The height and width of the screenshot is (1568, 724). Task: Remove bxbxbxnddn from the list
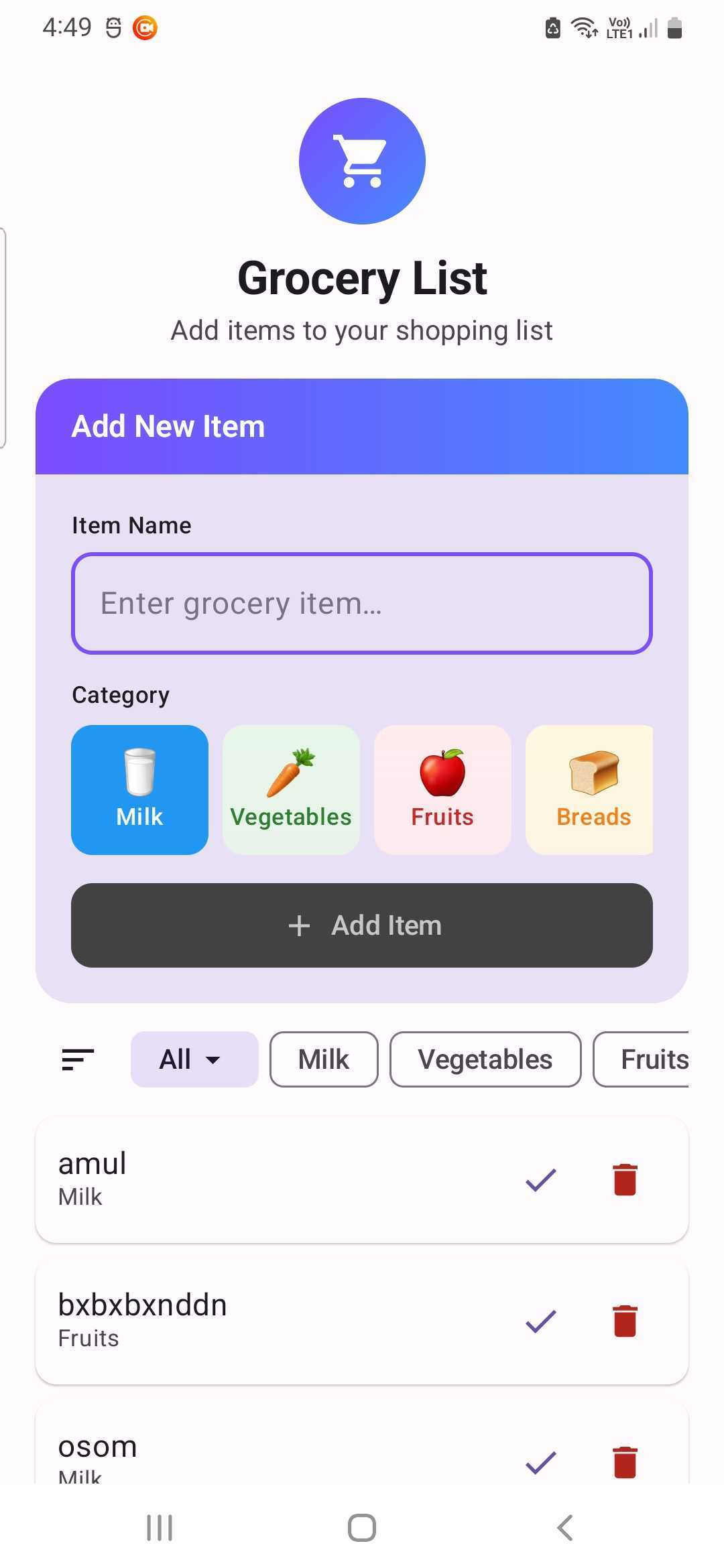point(625,1321)
